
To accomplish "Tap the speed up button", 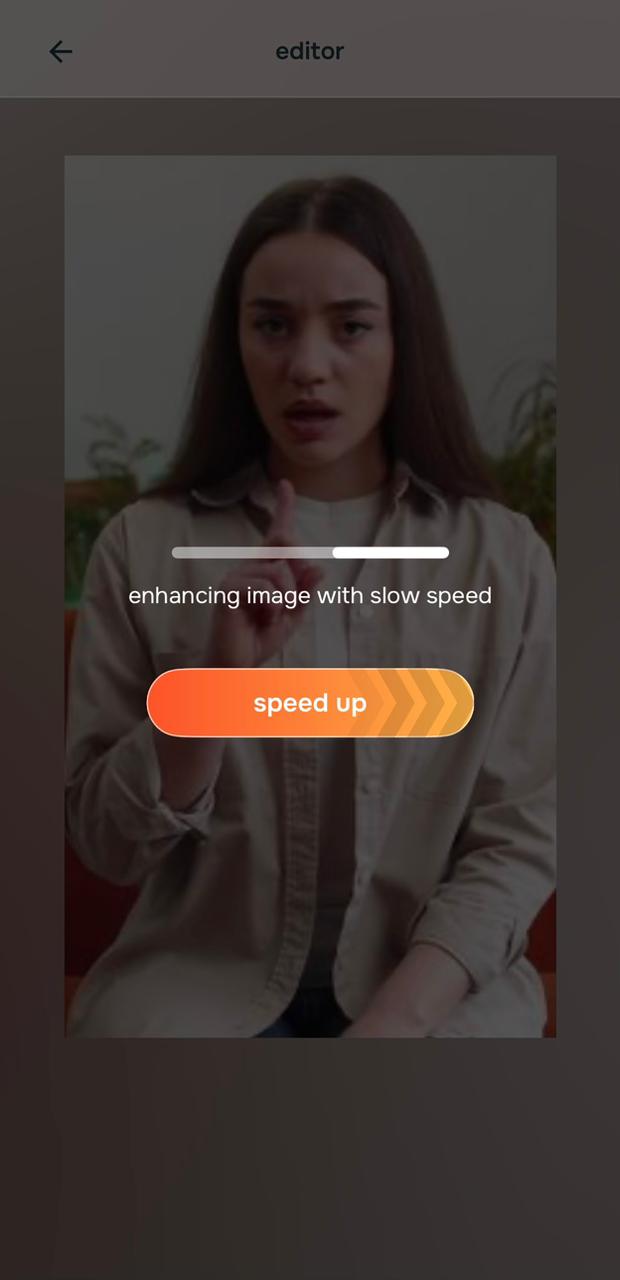I will pyautogui.click(x=310, y=703).
